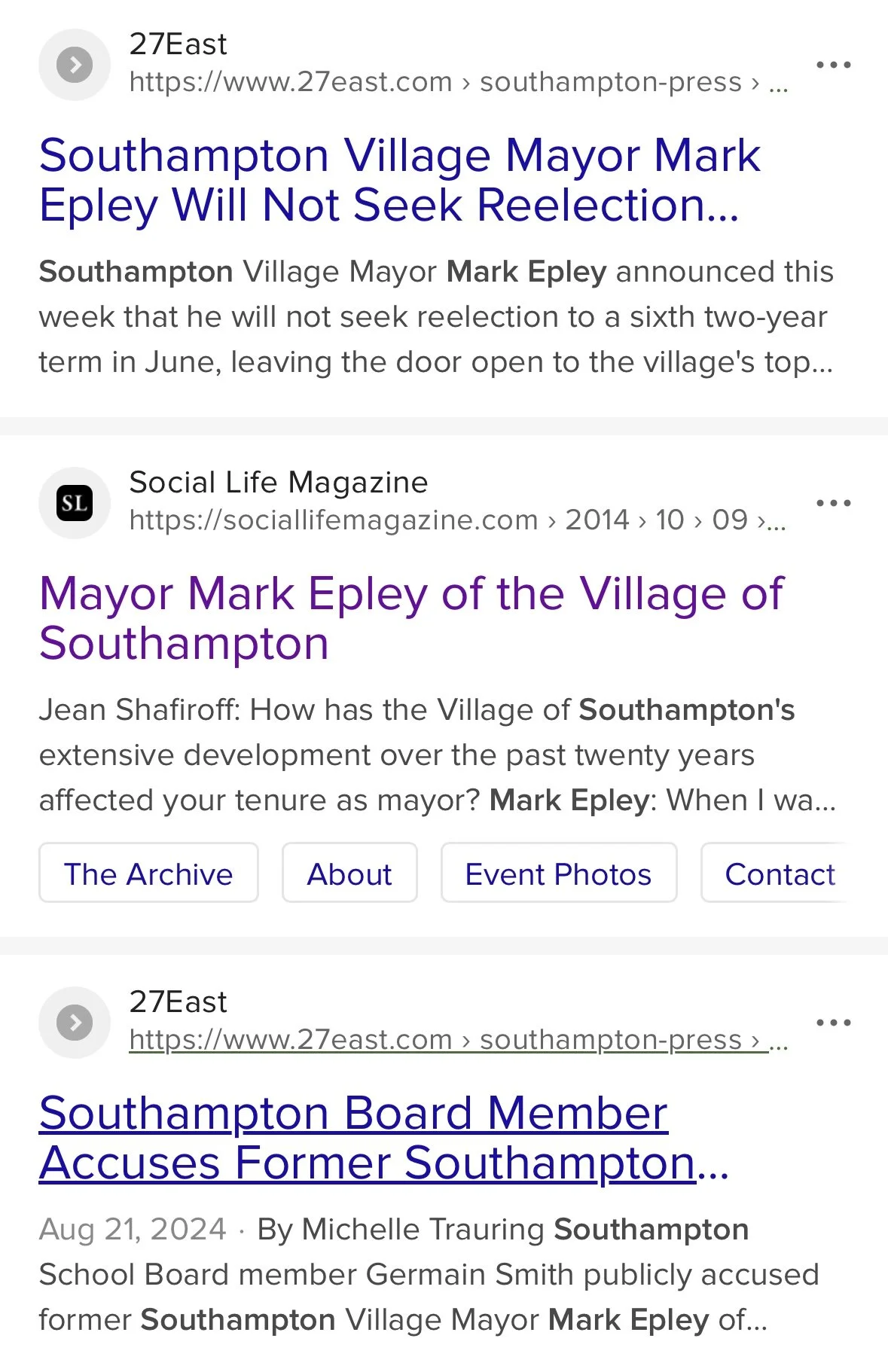Open more options for Social Life Magazine result

834,503
